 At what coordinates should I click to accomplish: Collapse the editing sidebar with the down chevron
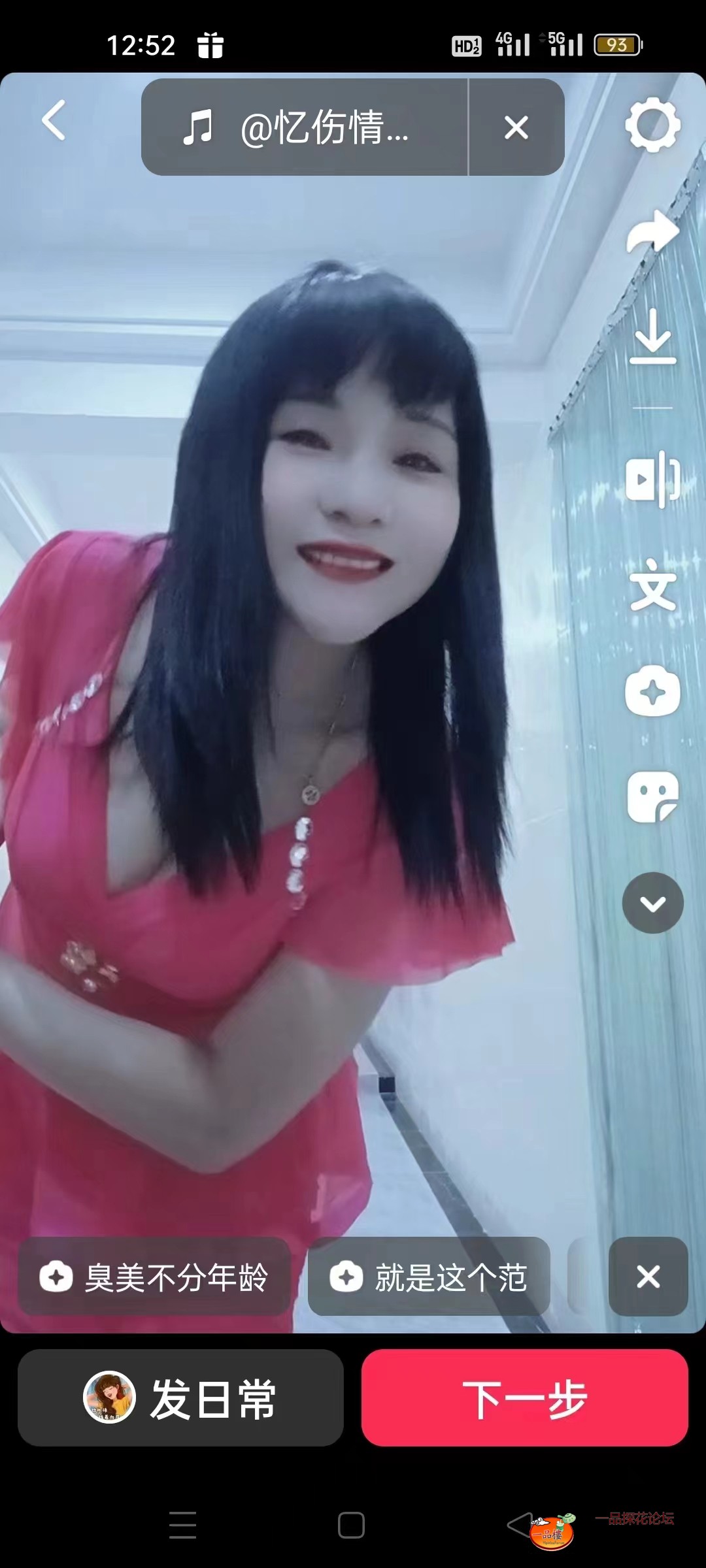click(651, 903)
